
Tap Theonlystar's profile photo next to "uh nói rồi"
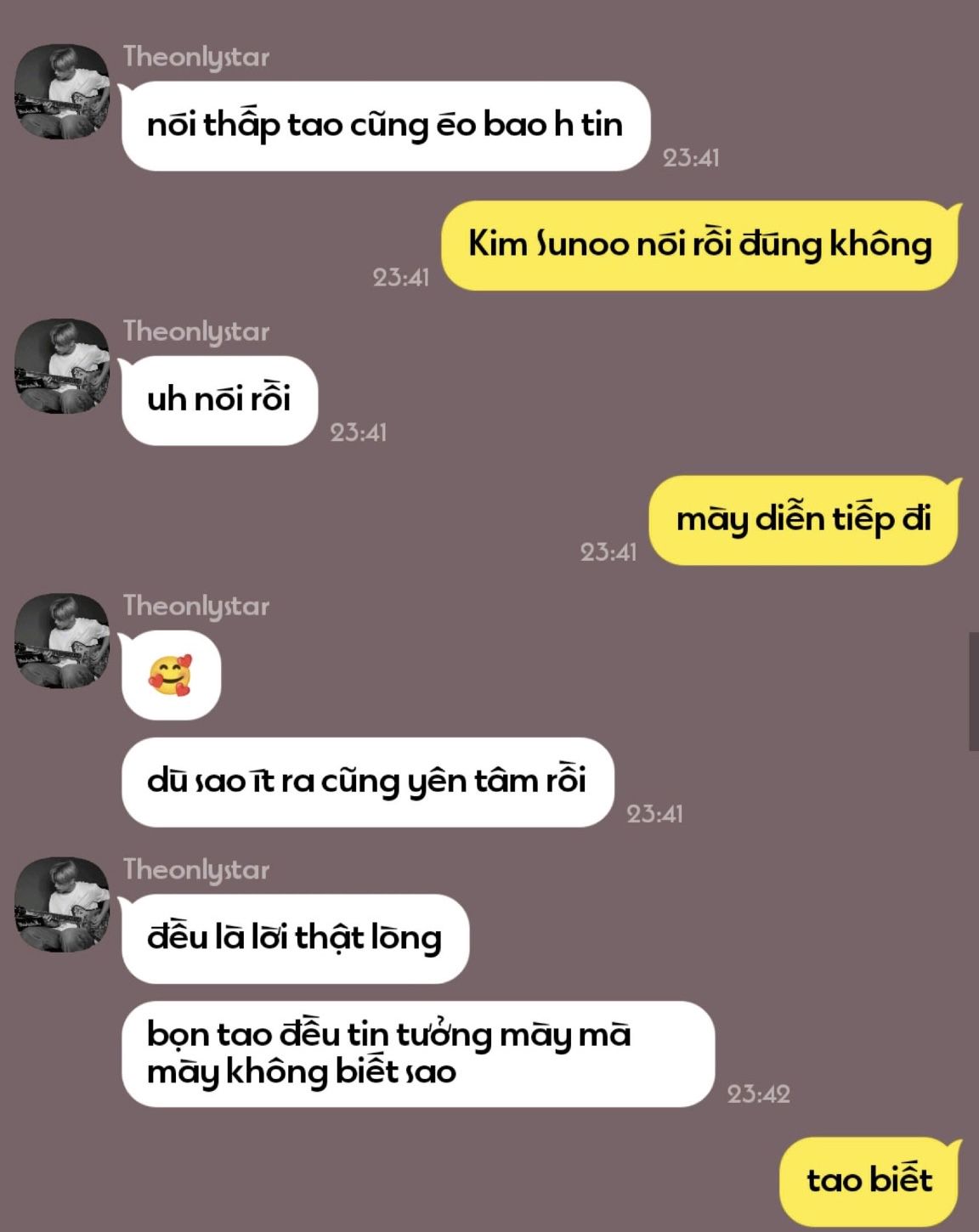pos(62,366)
